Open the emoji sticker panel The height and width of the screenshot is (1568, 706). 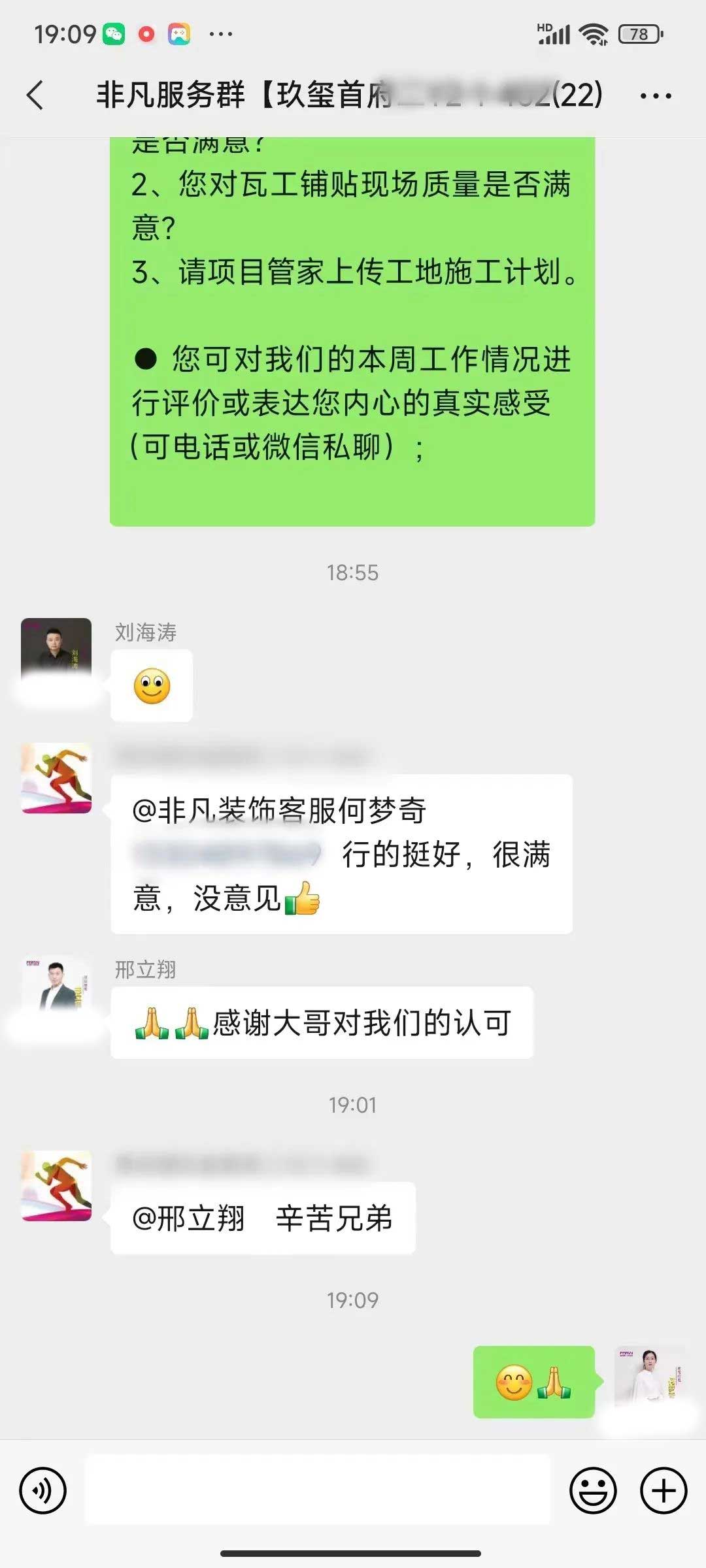[593, 1490]
